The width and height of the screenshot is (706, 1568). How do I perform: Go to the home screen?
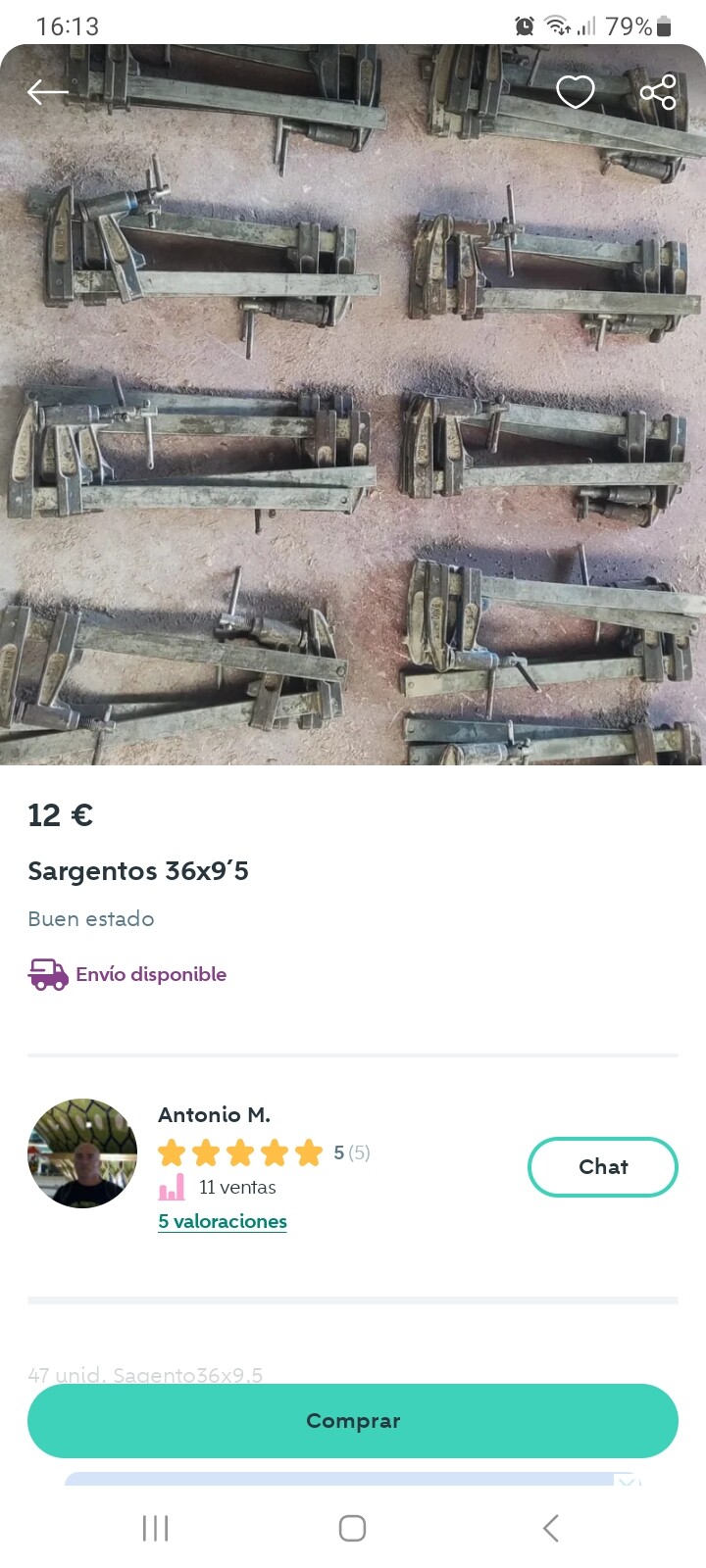coord(353,1528)
